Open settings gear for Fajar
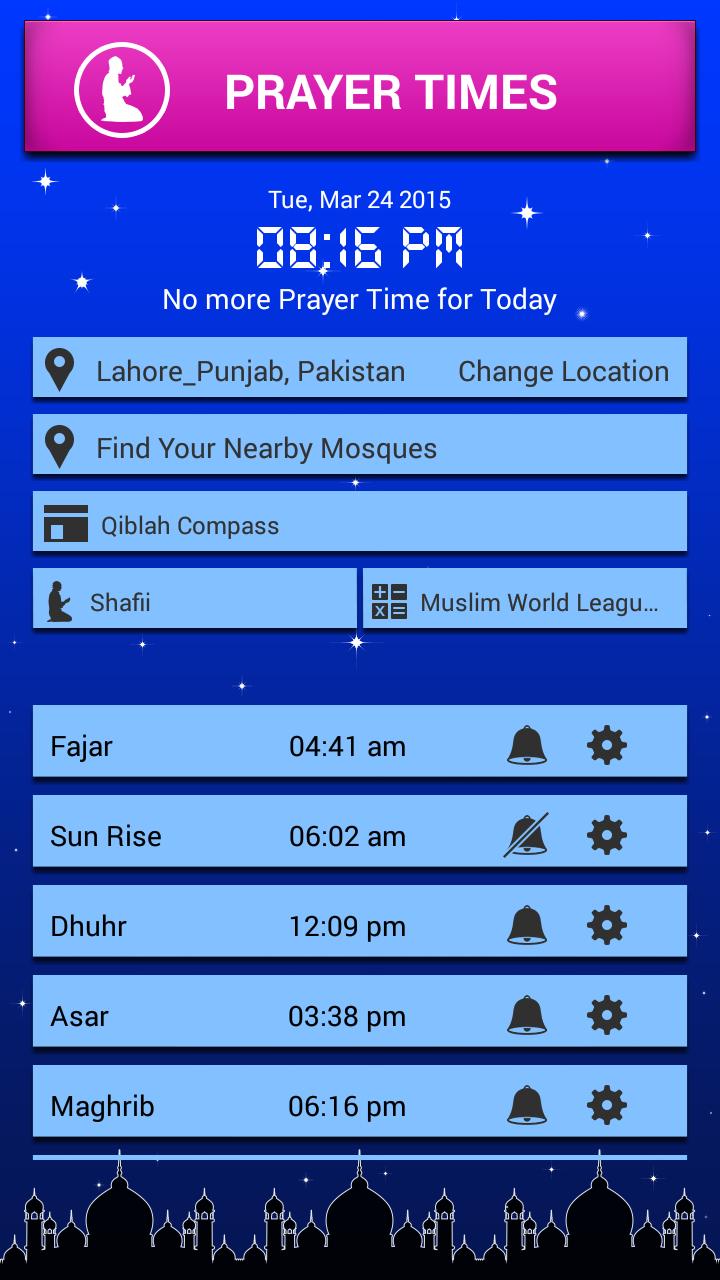The image size is (720, 1280). point(607,745)
